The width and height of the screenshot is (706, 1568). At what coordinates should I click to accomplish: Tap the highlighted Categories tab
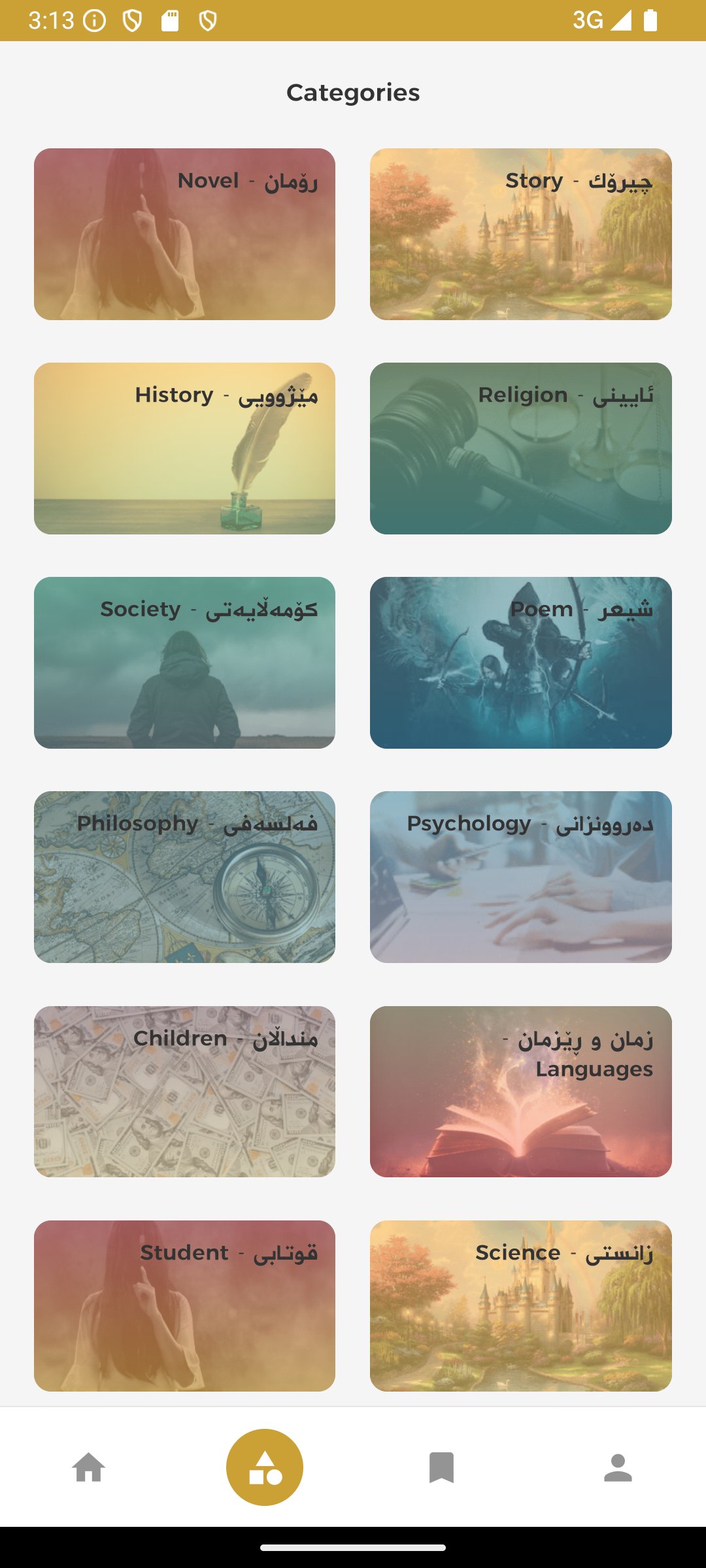pyautogui.click(x=265, y=1467)
